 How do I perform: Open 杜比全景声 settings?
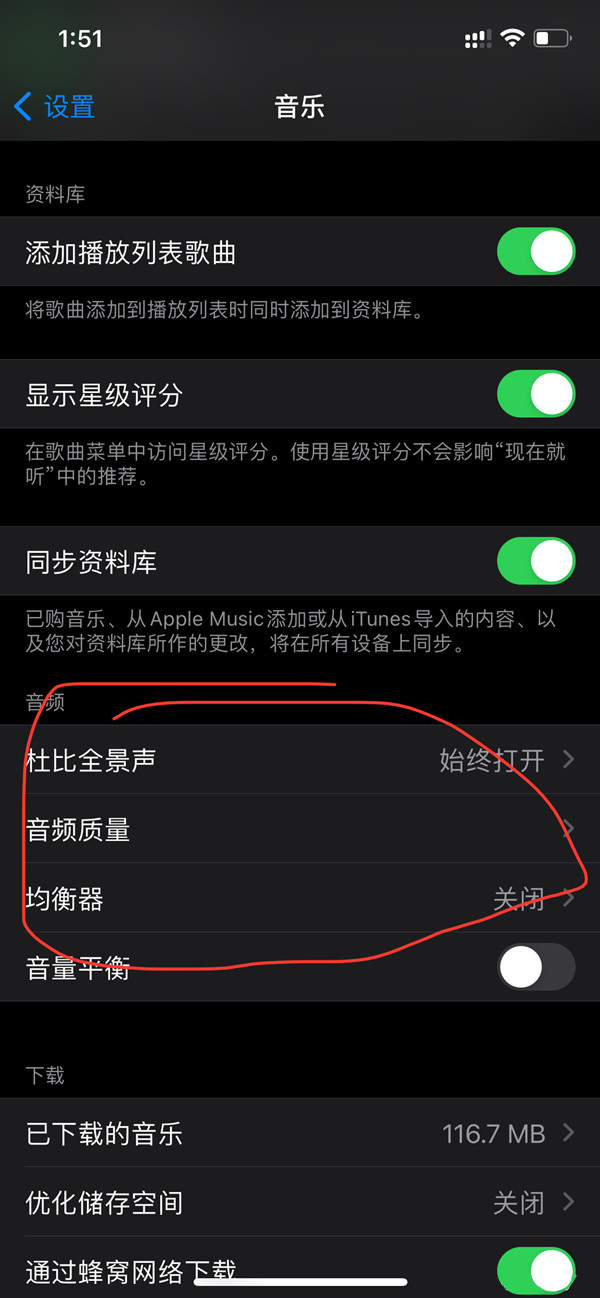point(300,760)
